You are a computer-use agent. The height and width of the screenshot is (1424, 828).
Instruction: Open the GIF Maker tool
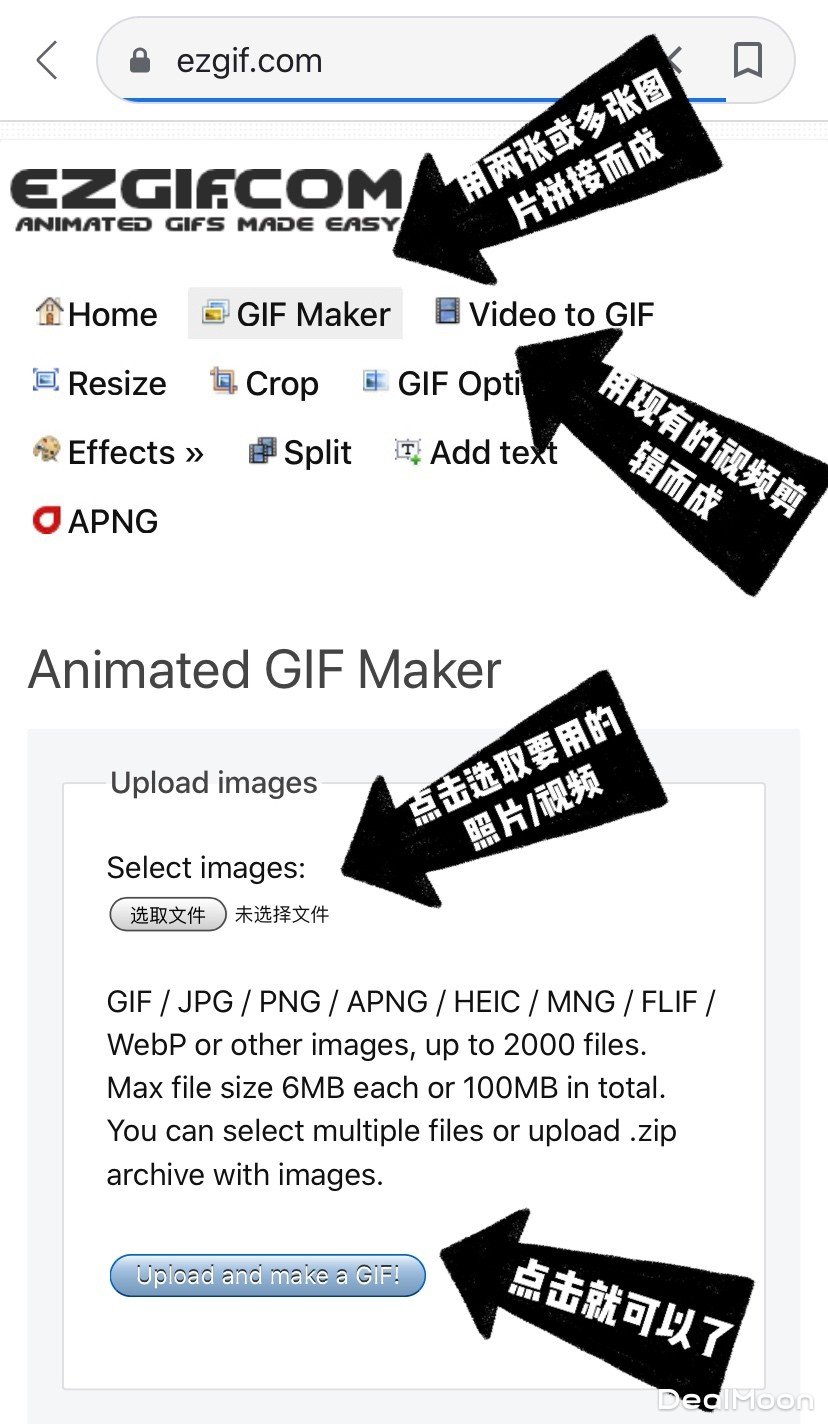tap(295, 314)
